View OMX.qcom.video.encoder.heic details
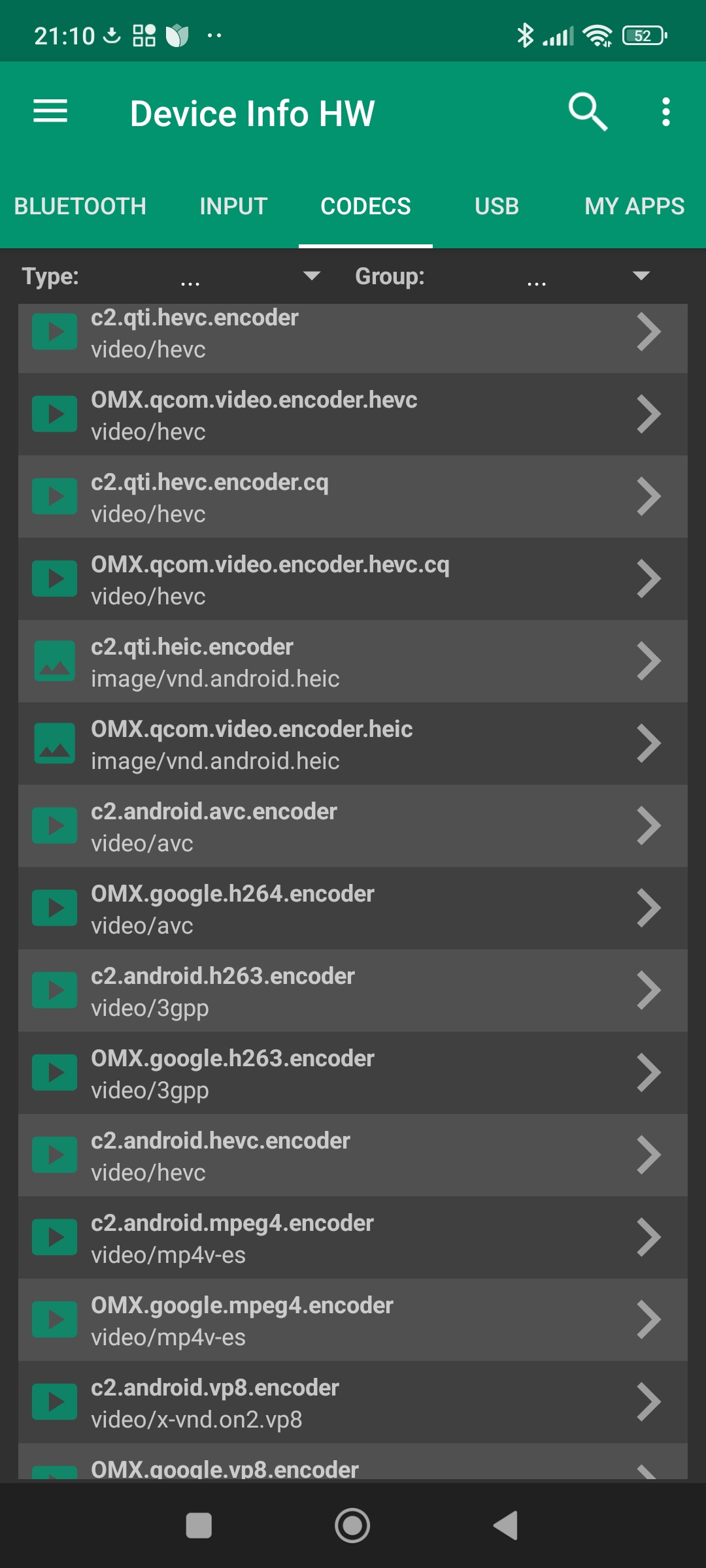Viewport: 706px width, 1568px height. [353, 744]
